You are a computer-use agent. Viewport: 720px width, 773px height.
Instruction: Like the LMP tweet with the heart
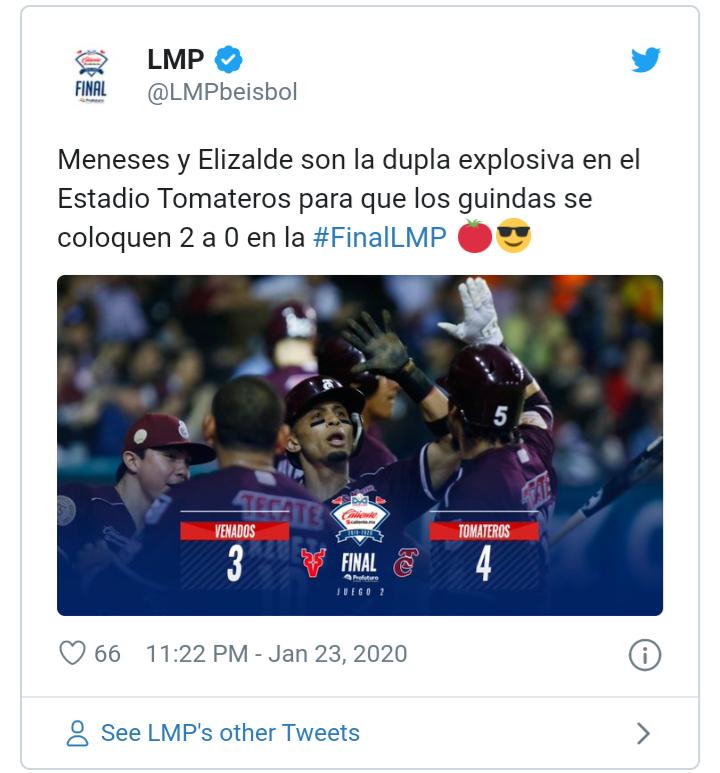tap(73, 654)
